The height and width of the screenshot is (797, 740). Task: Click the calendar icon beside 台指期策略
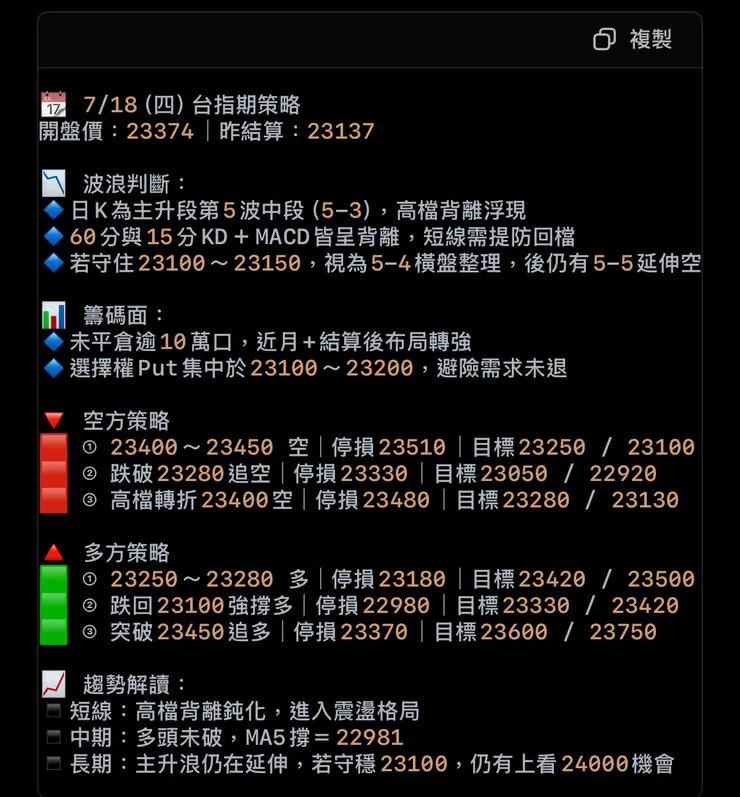click(x=55, y=102)
